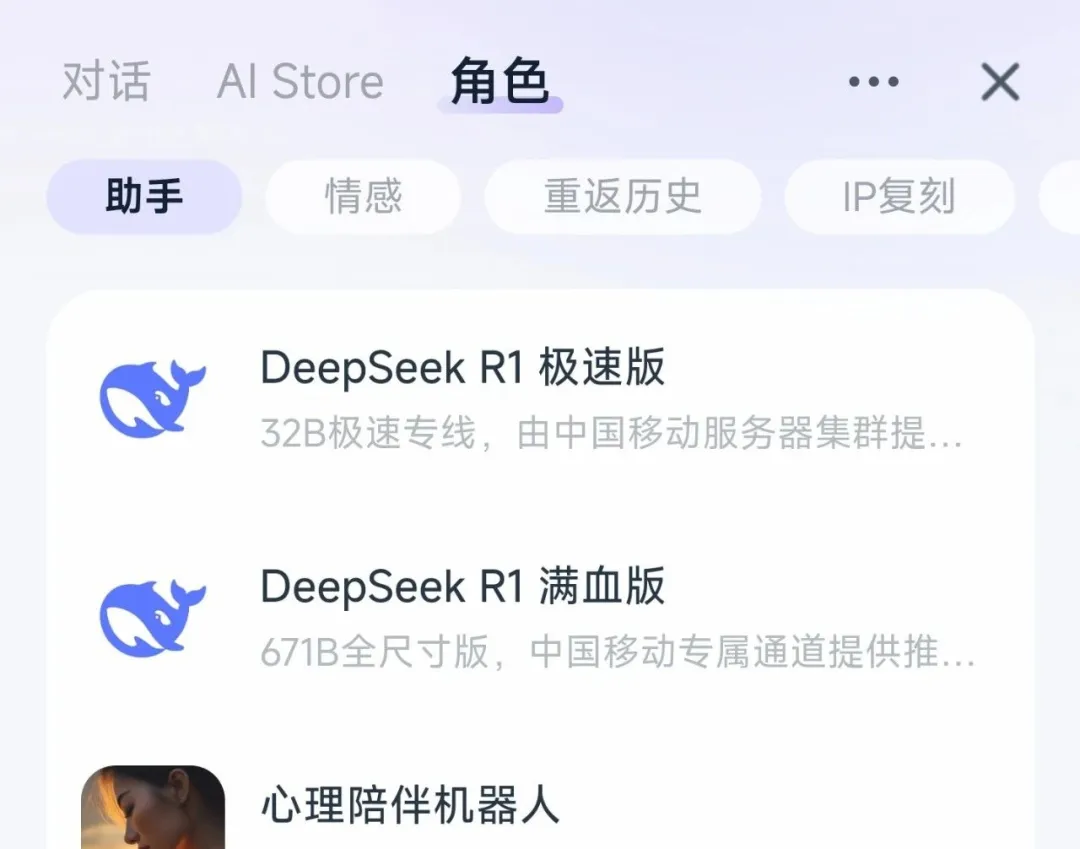Viewport: 1080px width, 849px height.
Task: Select the 角色 tab
Action: pos(500,82)
